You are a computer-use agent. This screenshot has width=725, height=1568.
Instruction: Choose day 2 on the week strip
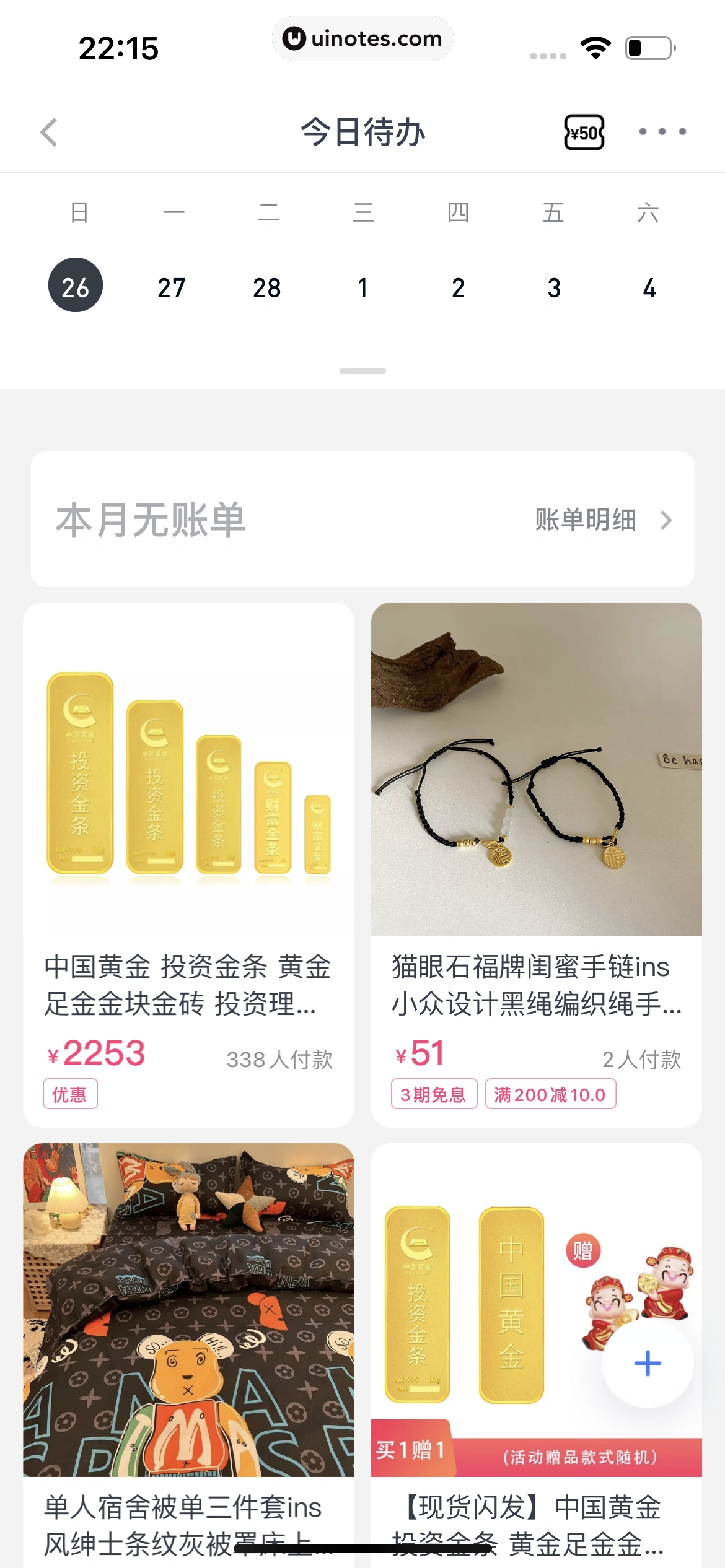(x=458, y=287)
